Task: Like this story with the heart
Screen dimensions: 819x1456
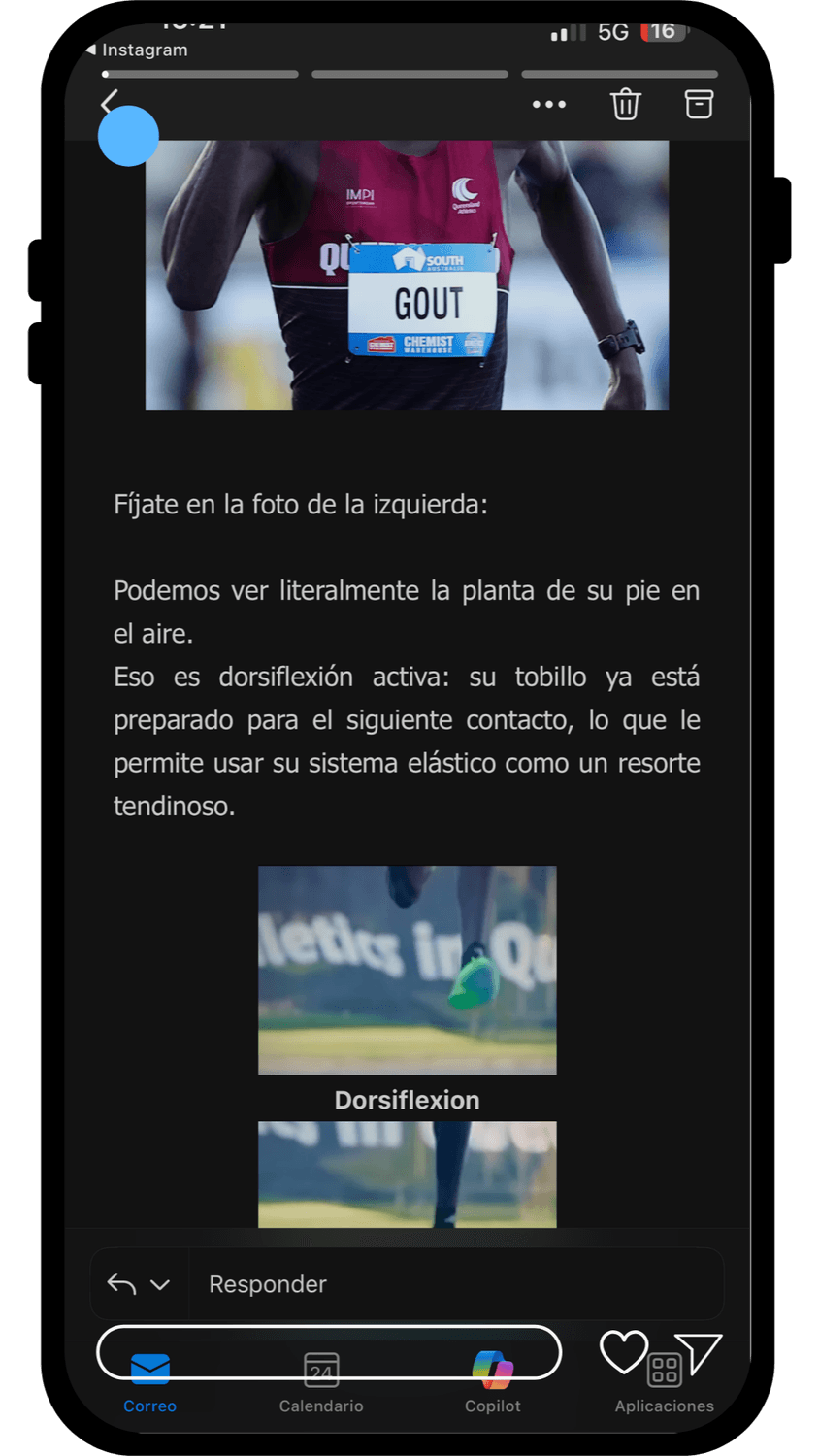Action: [623, 1351]
